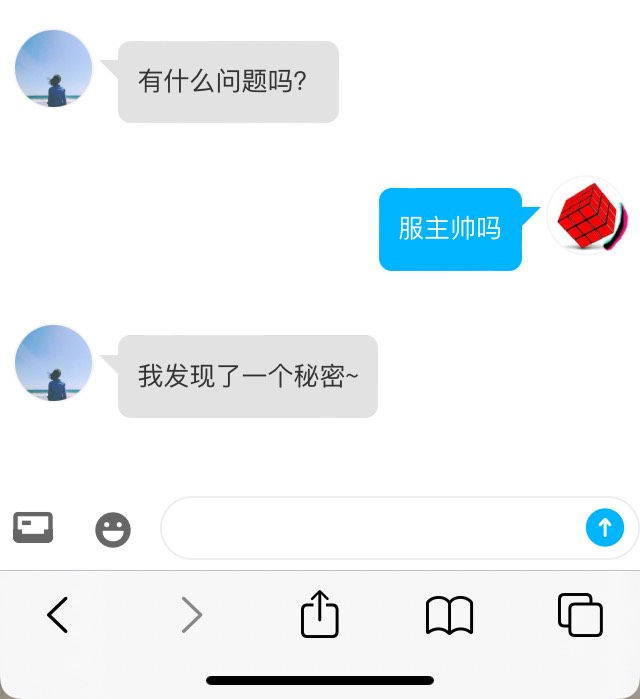The width and height of the screenshot is (640, 699).
Task: Open the image attachment icon
Action: [x=33, y=527]
